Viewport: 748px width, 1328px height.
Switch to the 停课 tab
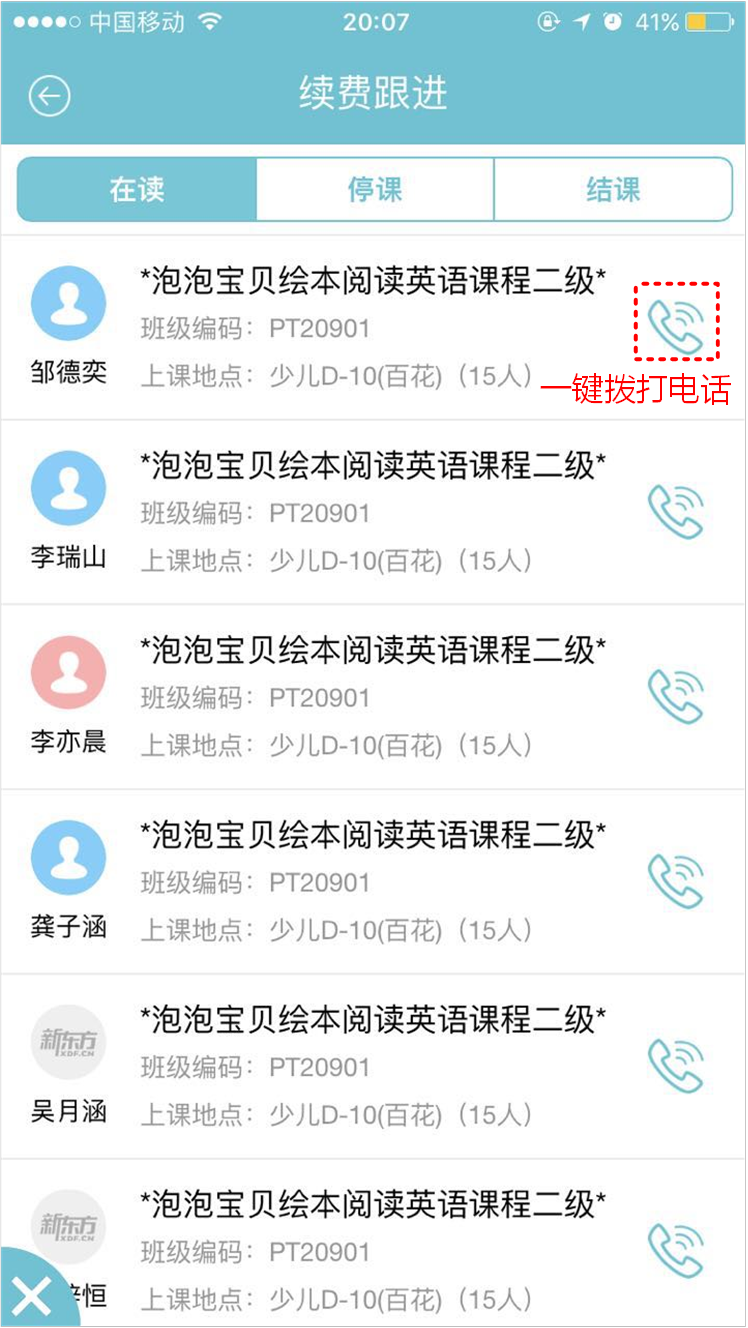[375, 190]
